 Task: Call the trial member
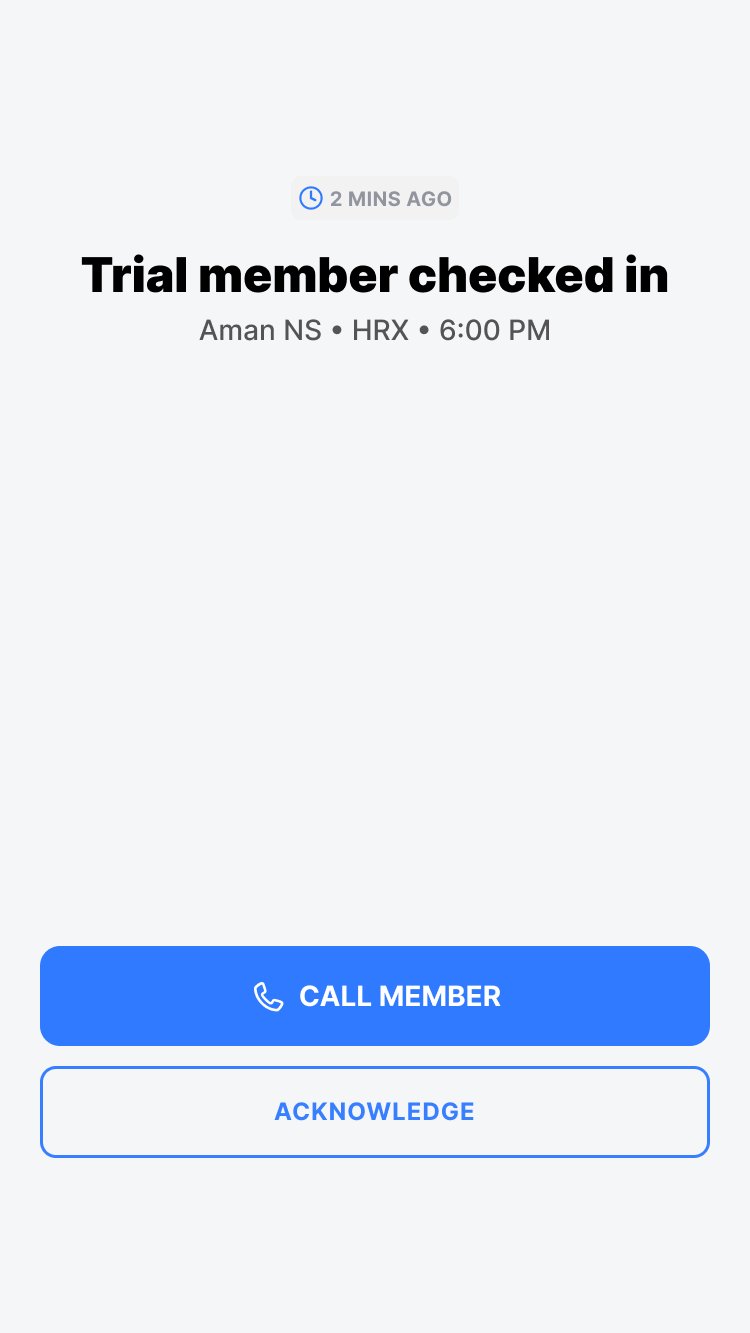(375, 996)
